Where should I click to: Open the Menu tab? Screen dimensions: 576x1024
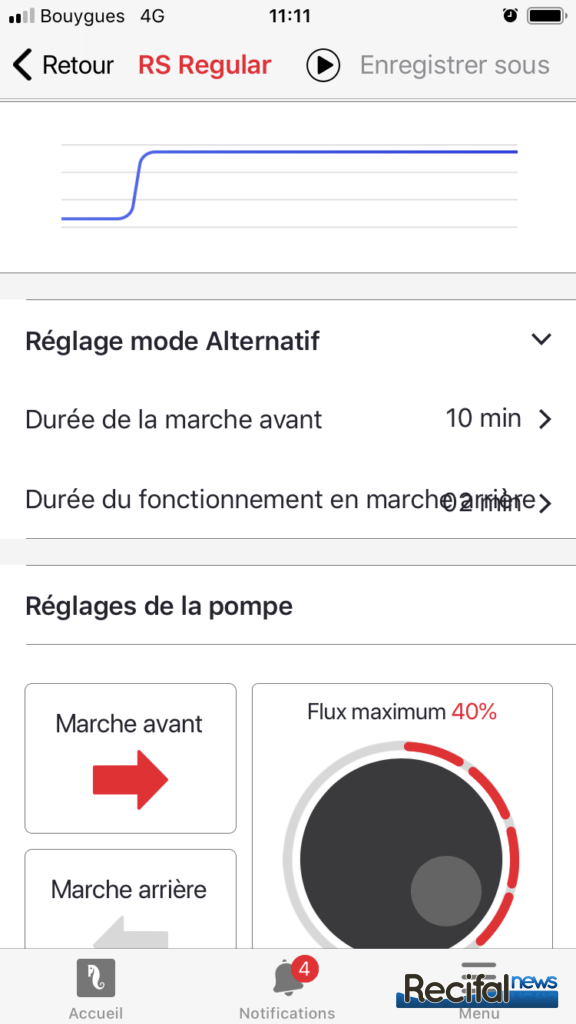[479, 988]
